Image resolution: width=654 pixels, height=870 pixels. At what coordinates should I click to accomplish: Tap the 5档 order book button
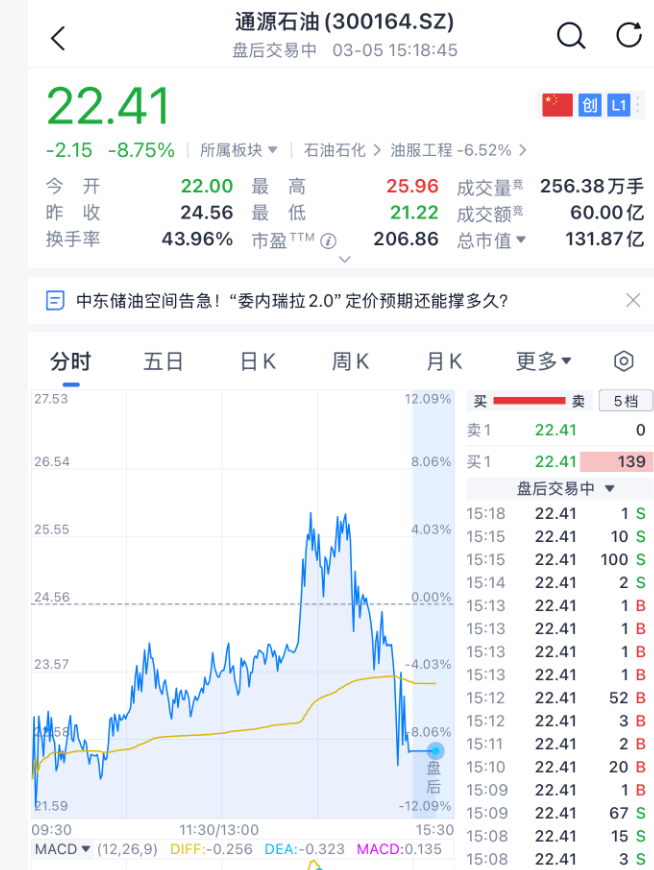click(624, 401)
